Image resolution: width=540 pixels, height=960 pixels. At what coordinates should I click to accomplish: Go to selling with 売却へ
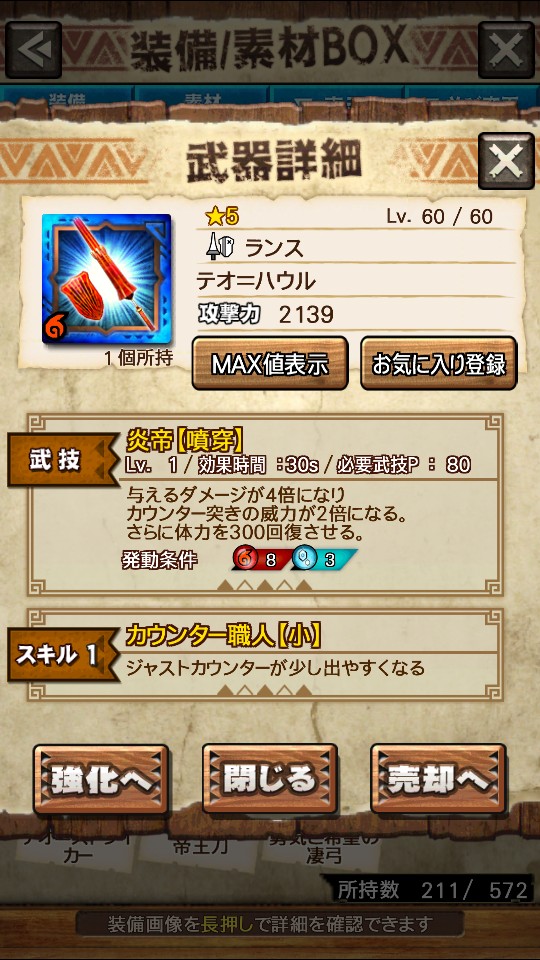coord(438,779)
